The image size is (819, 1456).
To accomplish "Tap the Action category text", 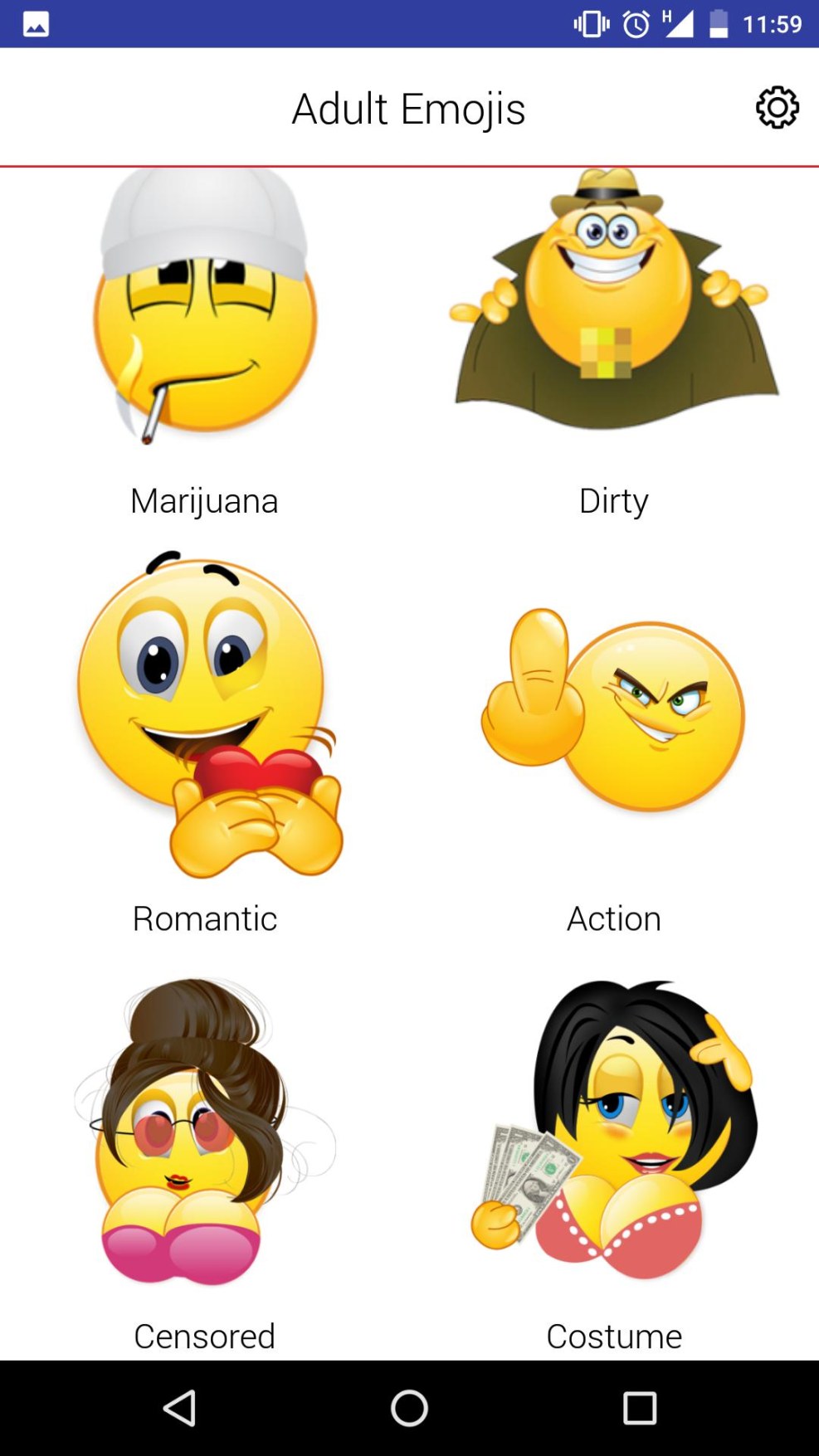I will tap(614, 918).
